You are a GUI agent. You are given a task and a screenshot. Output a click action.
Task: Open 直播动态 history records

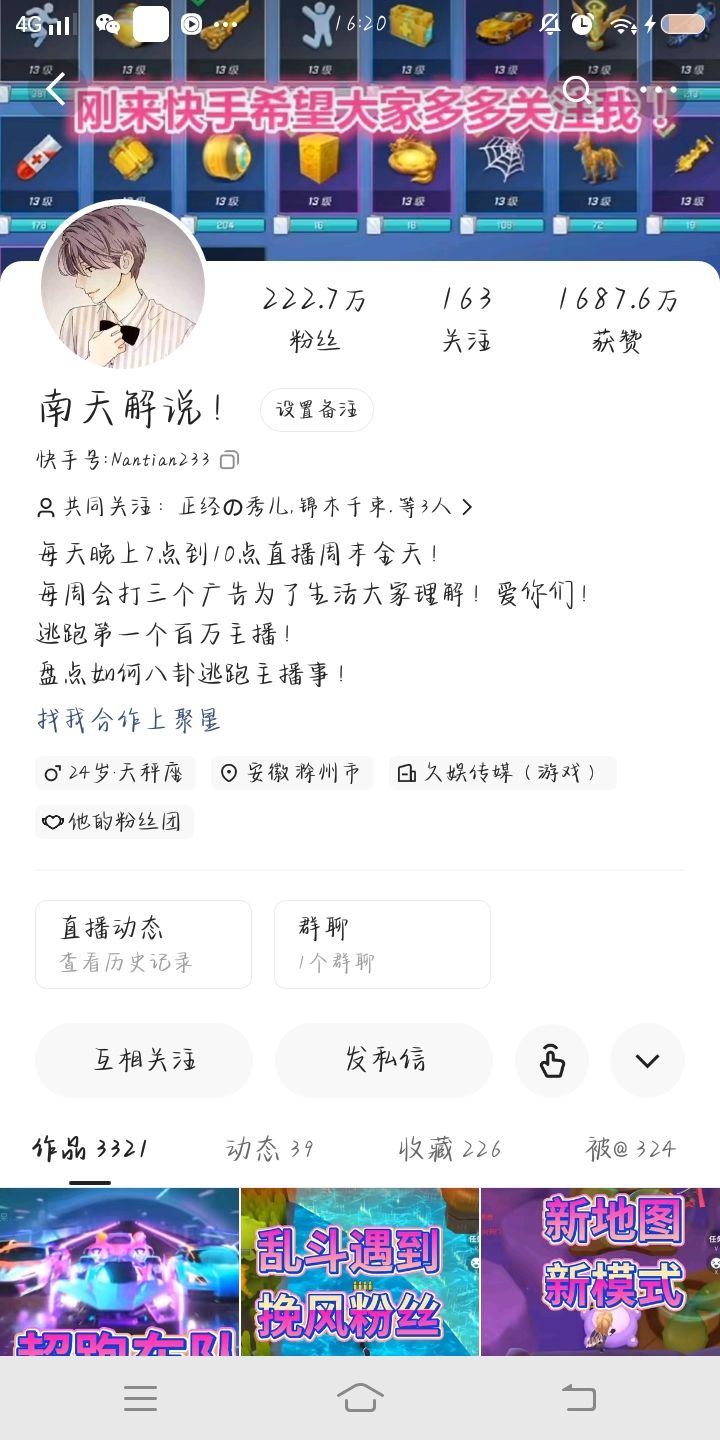click(x=143, y=944)
